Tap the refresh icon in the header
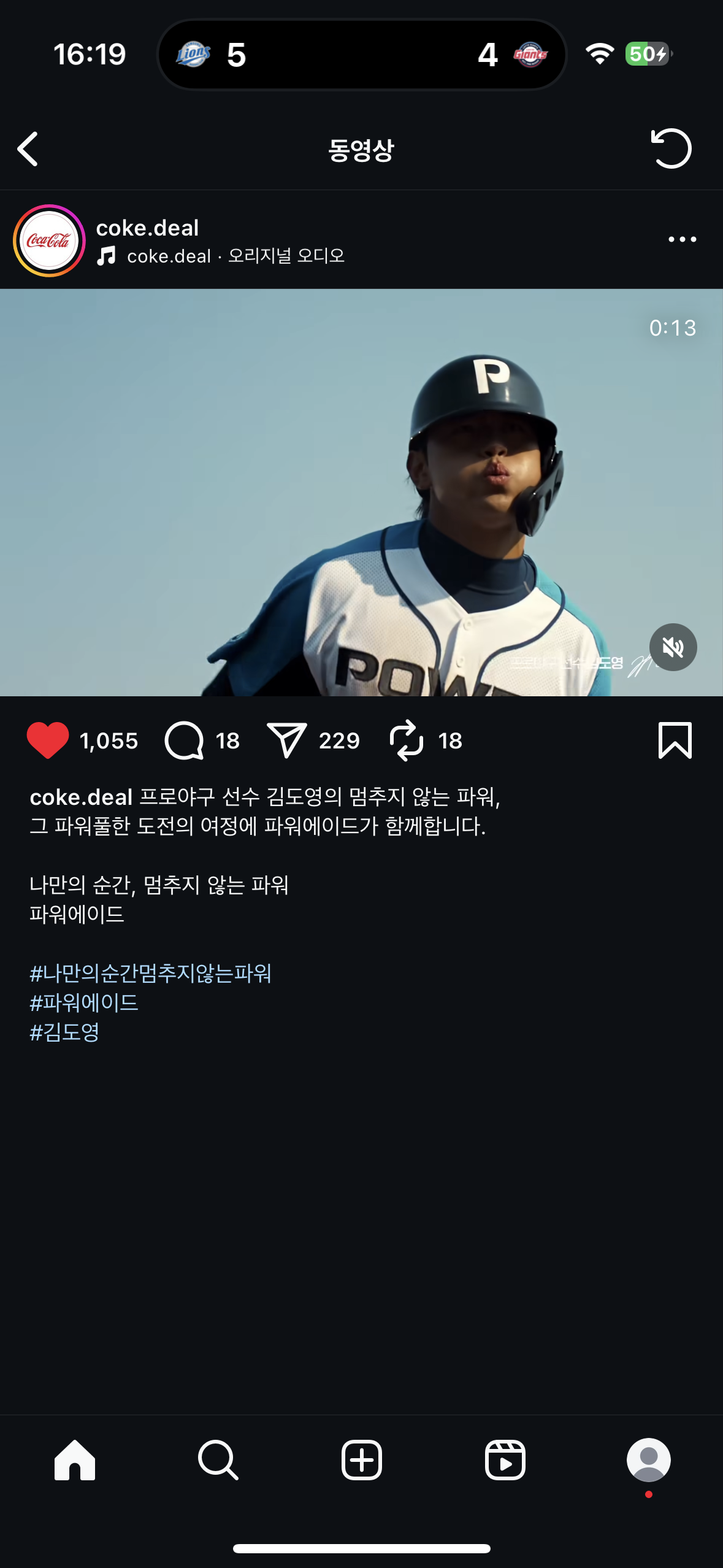Image resolution: width=723 pixels, height=1568 pixels. click(x=671, y=148)
